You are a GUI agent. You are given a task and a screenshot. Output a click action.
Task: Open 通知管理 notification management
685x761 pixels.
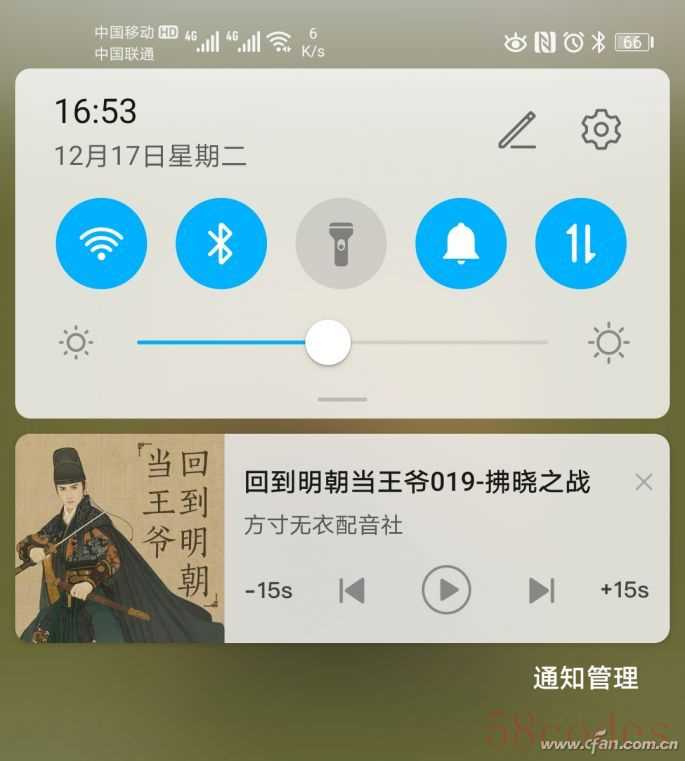(585, 678)
